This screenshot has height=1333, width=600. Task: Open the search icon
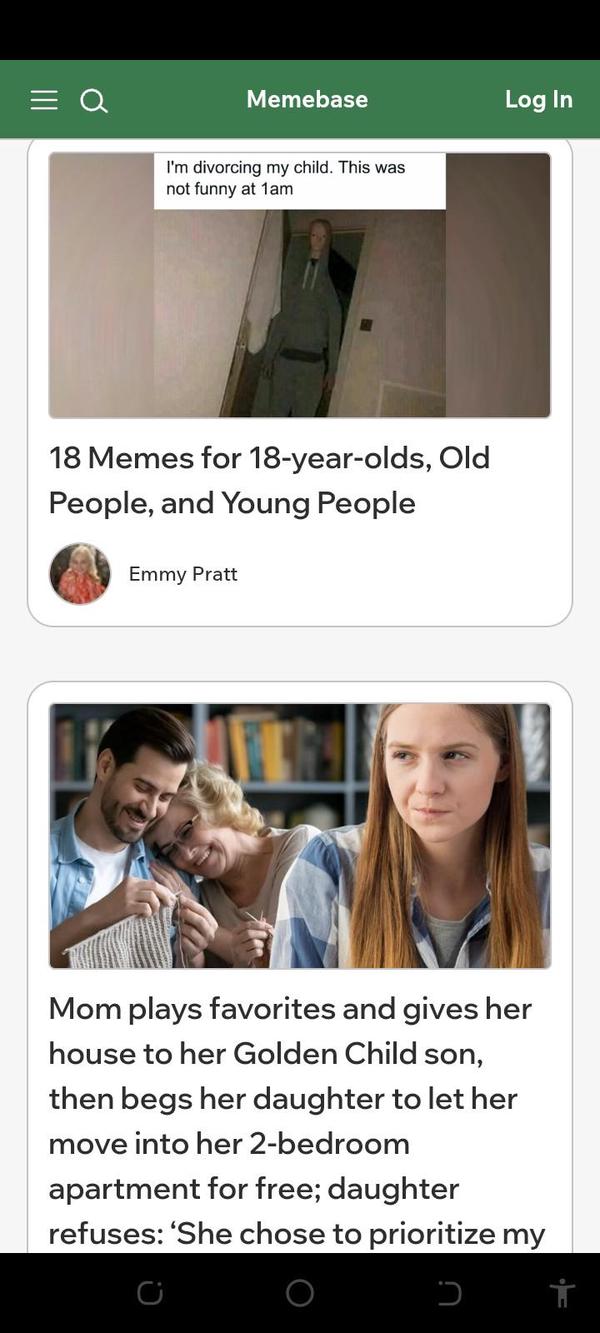94,100
